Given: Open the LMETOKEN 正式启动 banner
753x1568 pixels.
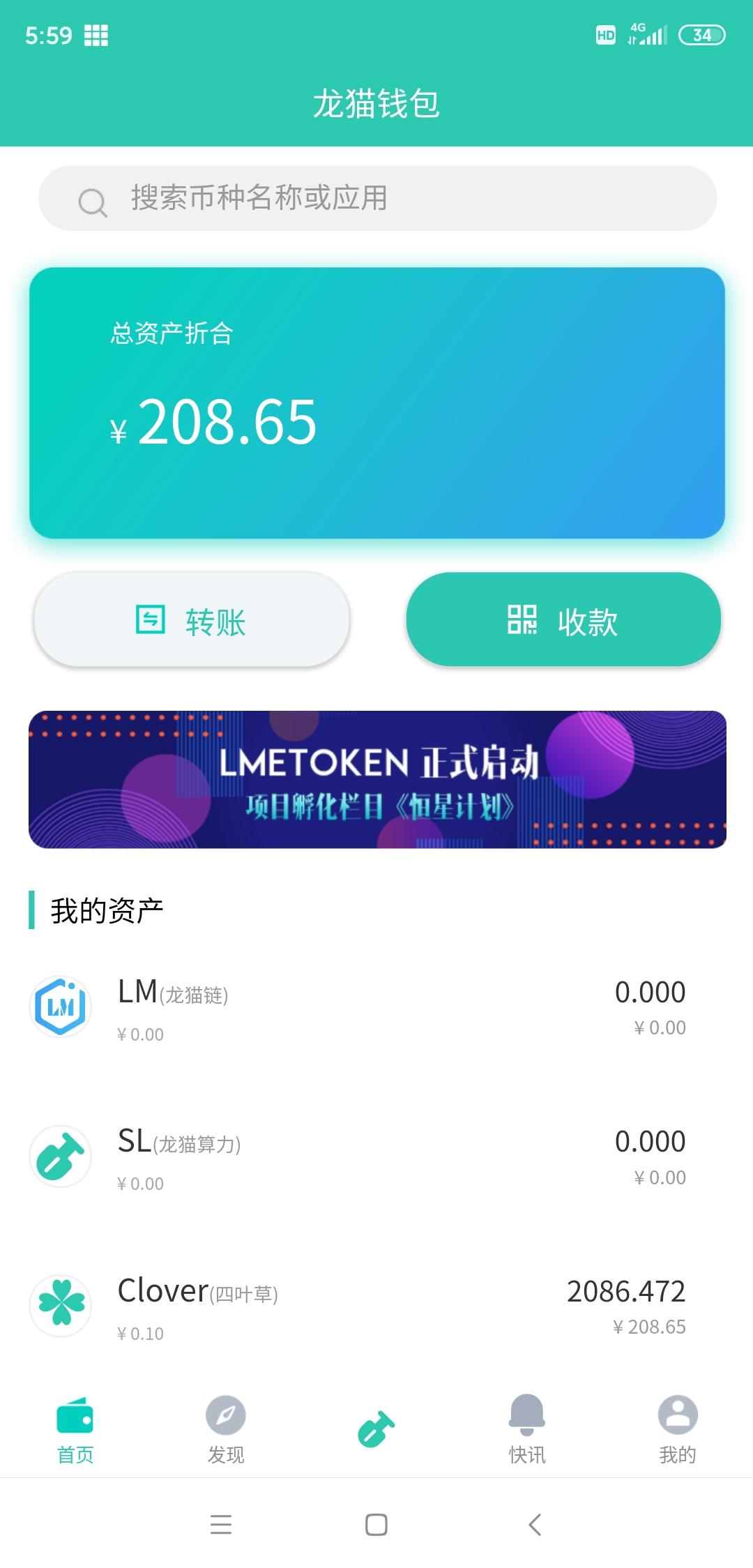Looking at the screenshot, I should coord(376,781).
